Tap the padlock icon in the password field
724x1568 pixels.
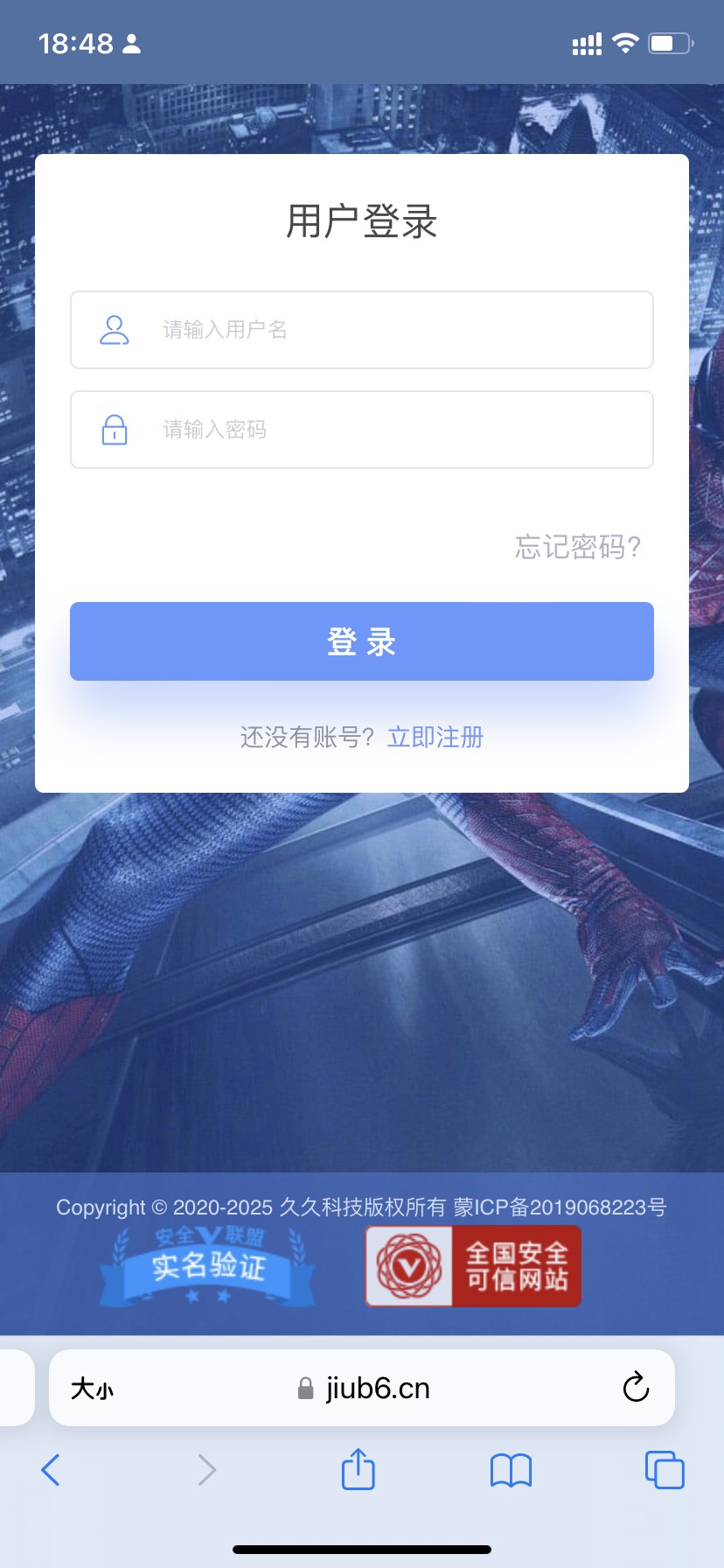click(x=114, y=430)
